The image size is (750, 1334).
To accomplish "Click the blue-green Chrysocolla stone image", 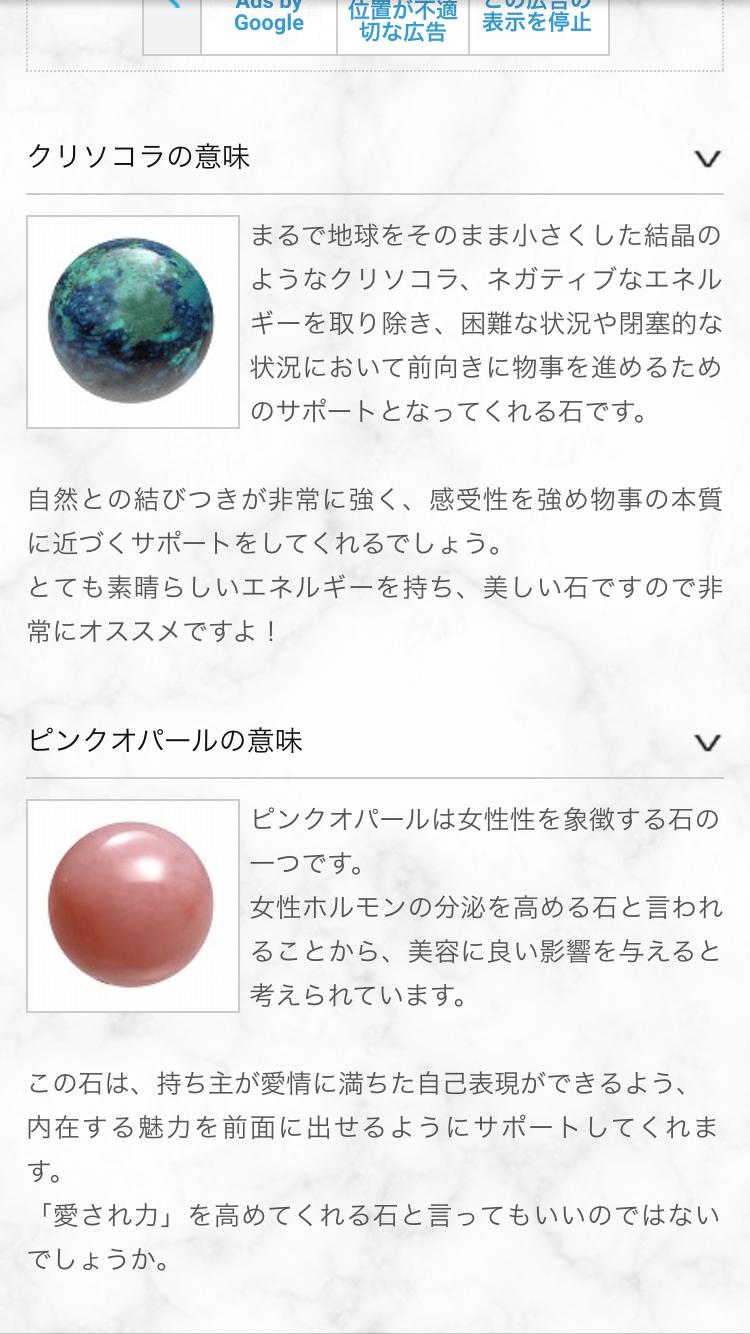I will click(133, 321).
